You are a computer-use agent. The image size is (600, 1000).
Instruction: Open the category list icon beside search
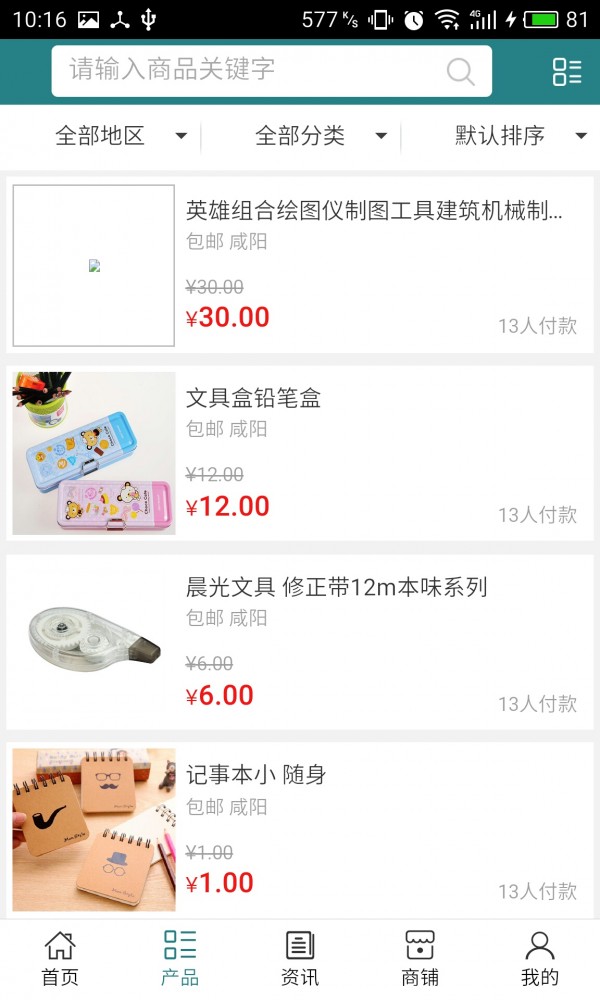(x=566, y=71)
